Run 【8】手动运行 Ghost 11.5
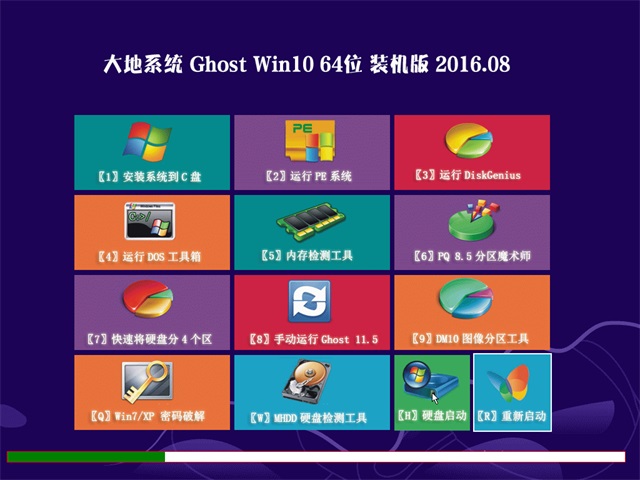This screenshot has width=640, height=480. pyautogui.click(x=311, y=312)
